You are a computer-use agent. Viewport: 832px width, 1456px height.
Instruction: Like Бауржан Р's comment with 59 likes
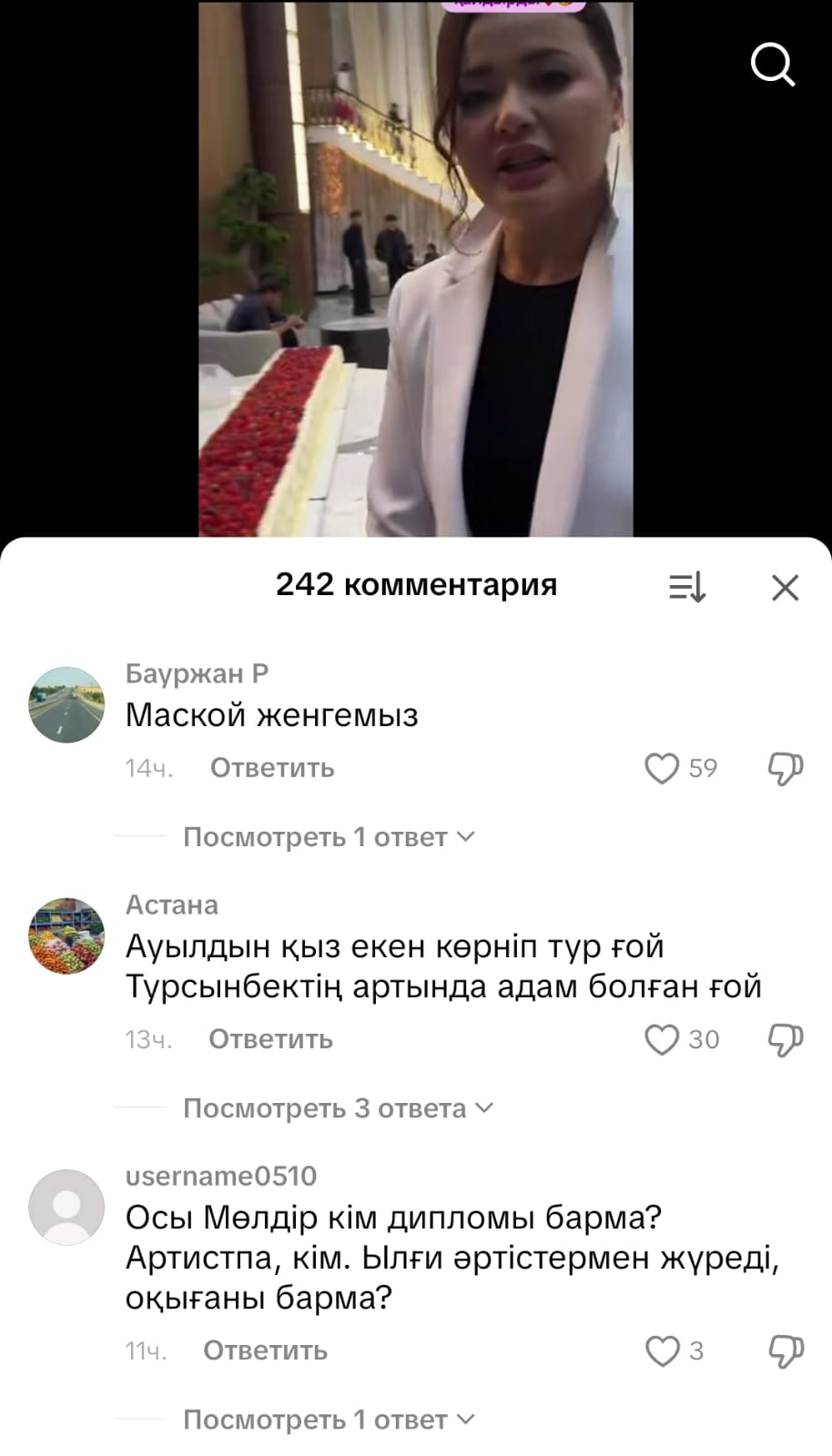(x=663, y=768)
